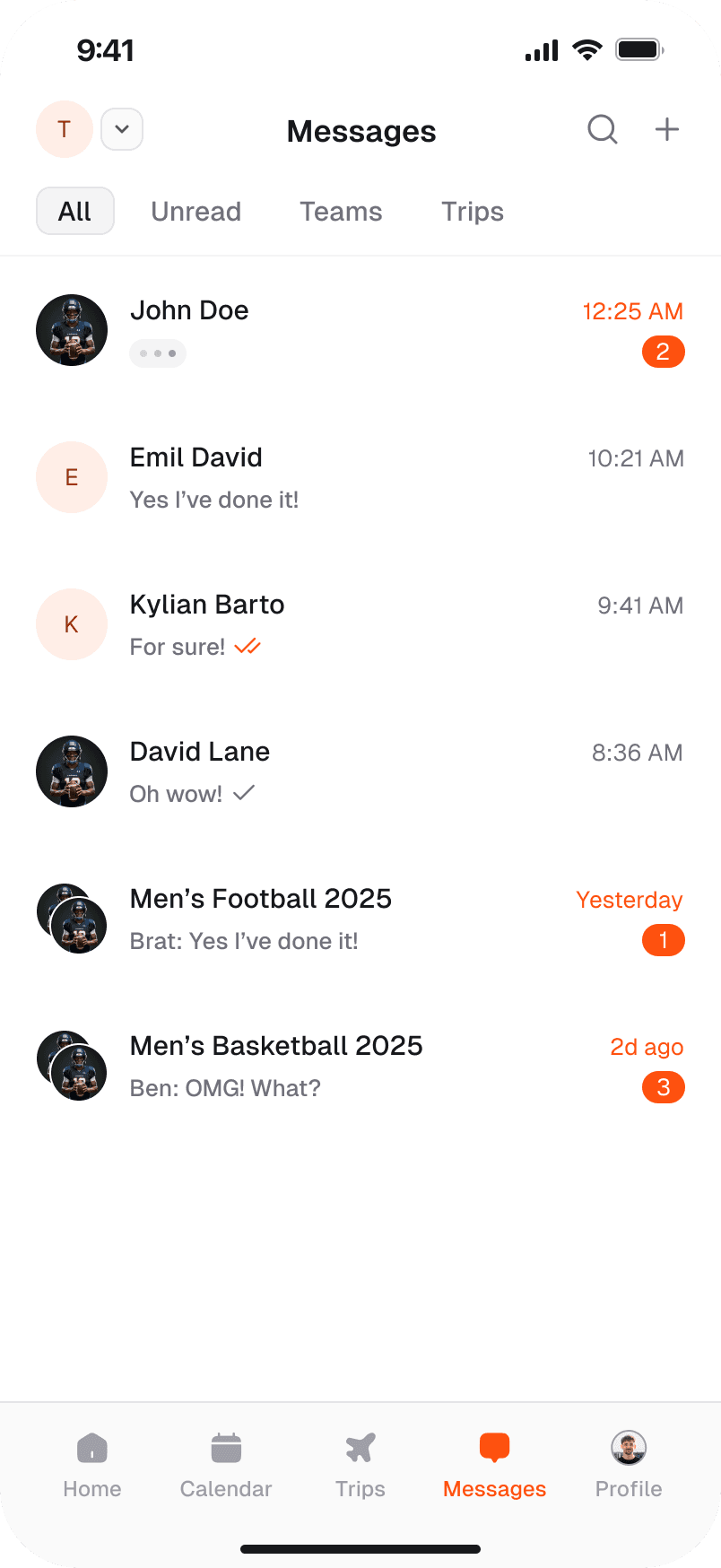The width and height of the screenshot is (721, 1568).
Task: Expand the chevron next to the profile avatar
Action: coord(121,129)
